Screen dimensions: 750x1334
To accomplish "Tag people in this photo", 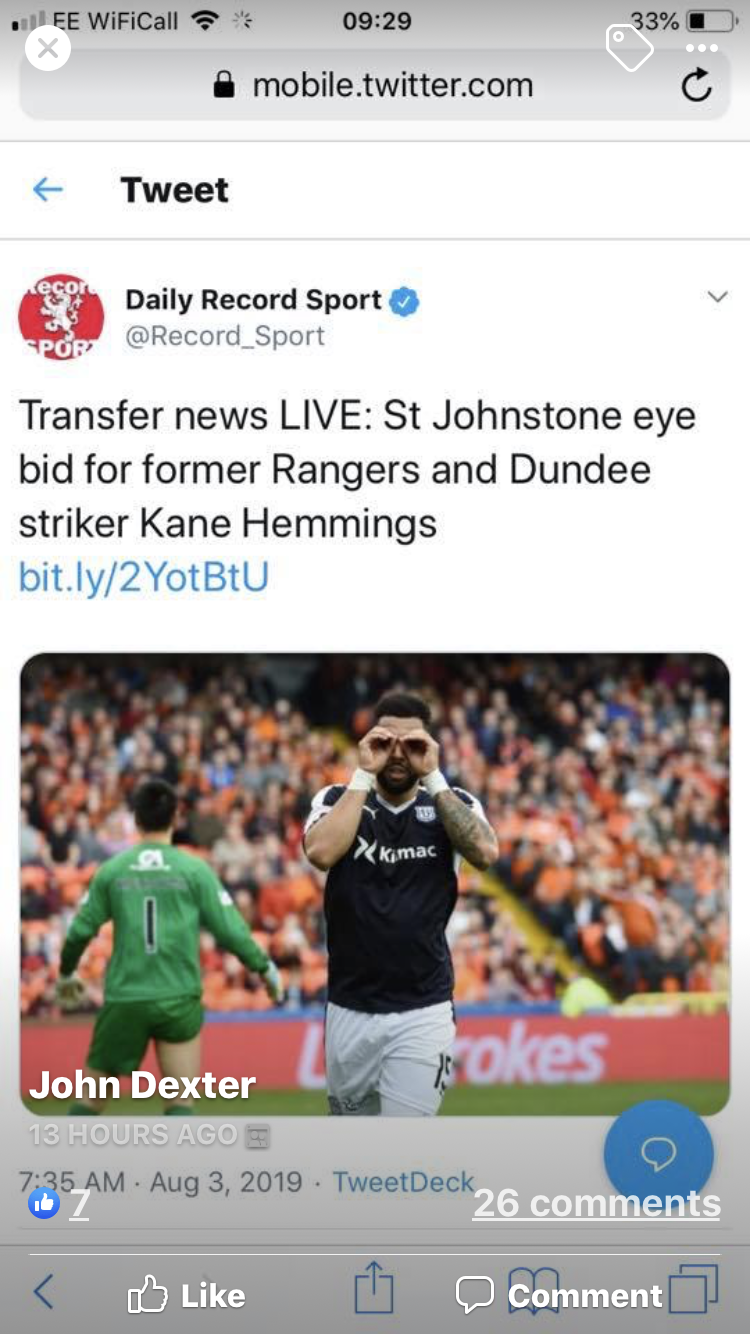I will (629, 47).
